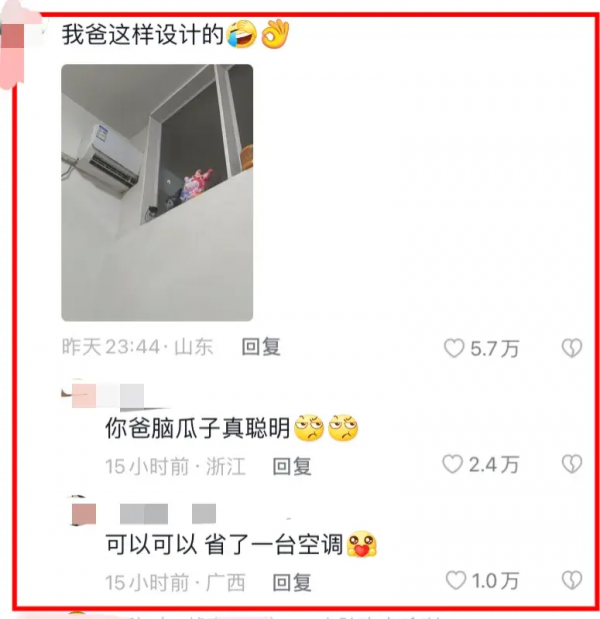Reply to the 省了一台空调 comment

(x=293, y=581)
